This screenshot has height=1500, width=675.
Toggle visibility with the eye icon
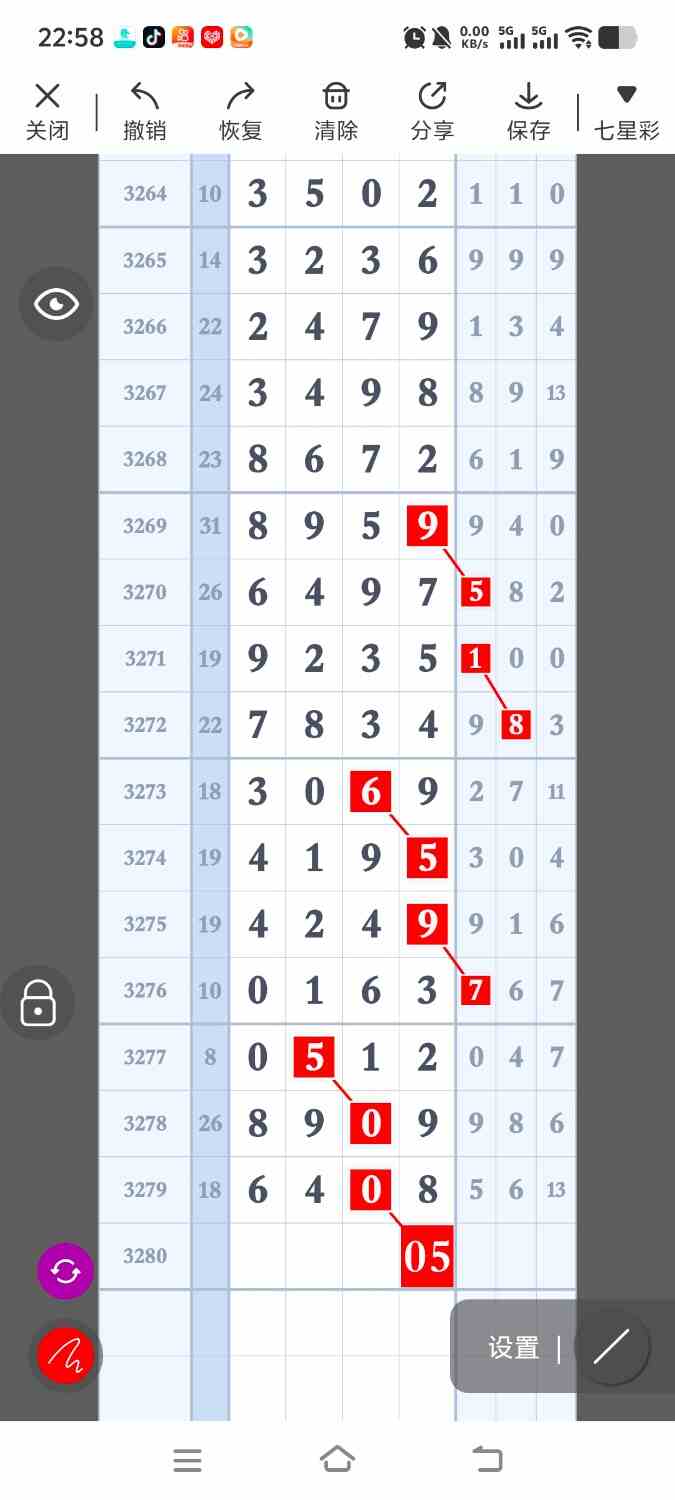pos(56,304)
